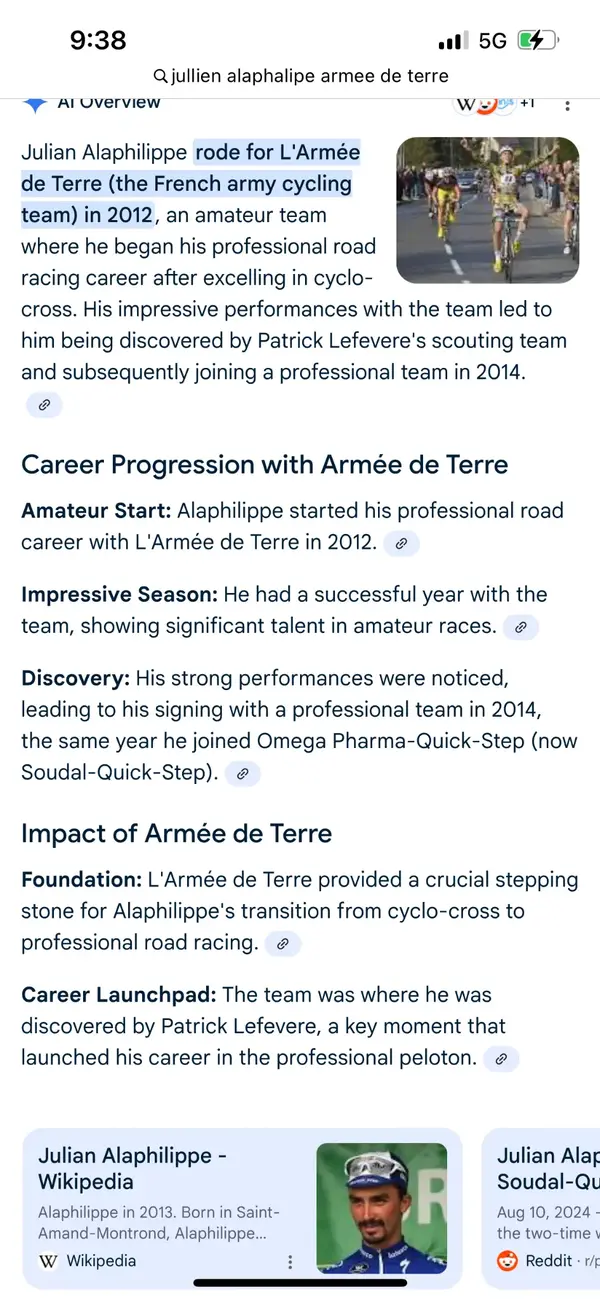Open more options on Wikipedia card
The image size is (600, 1299).
pyautogui.click(x=290, y=1262)
